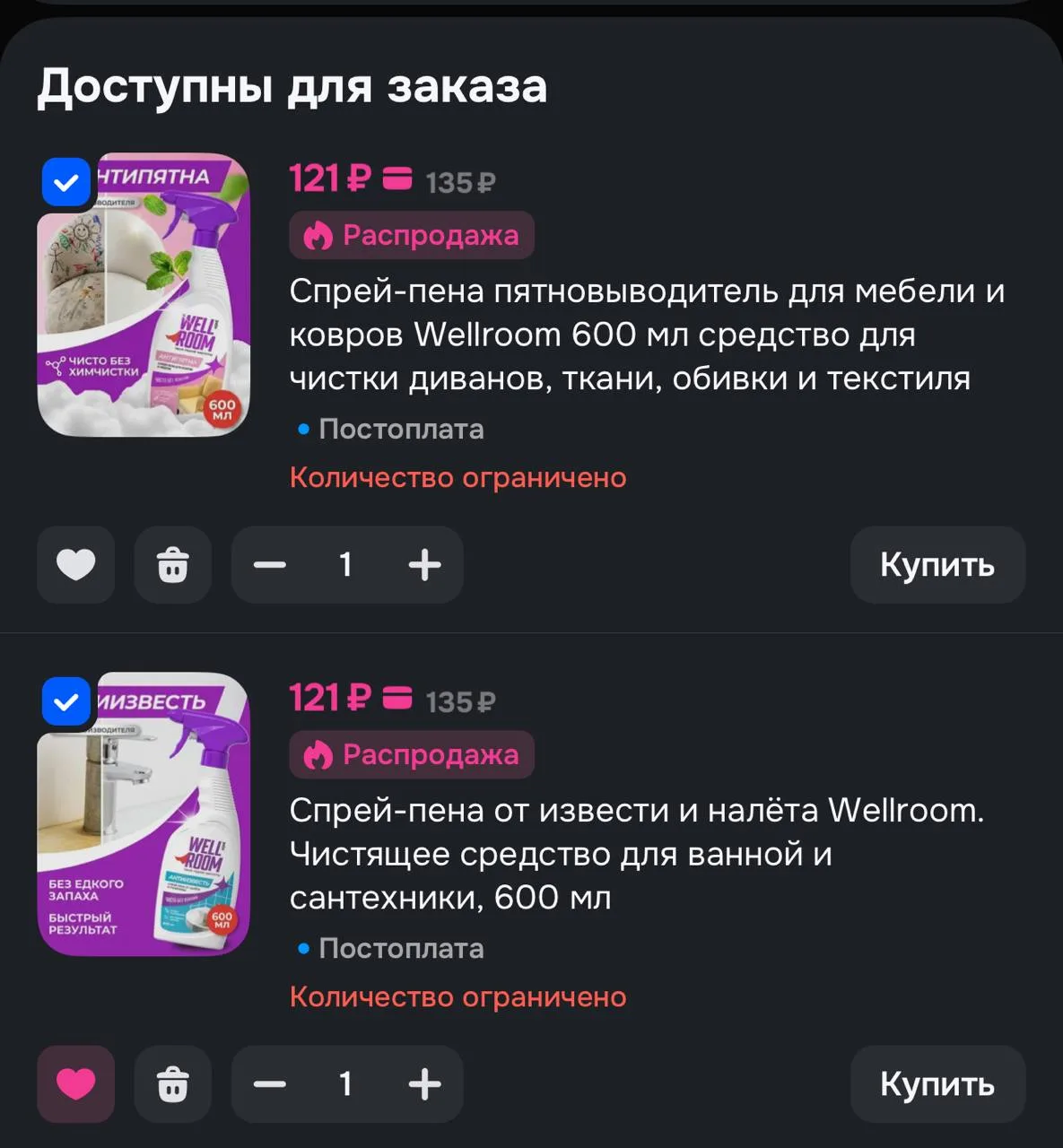Buy the limescale spray with Купить

click(937, 1084)
